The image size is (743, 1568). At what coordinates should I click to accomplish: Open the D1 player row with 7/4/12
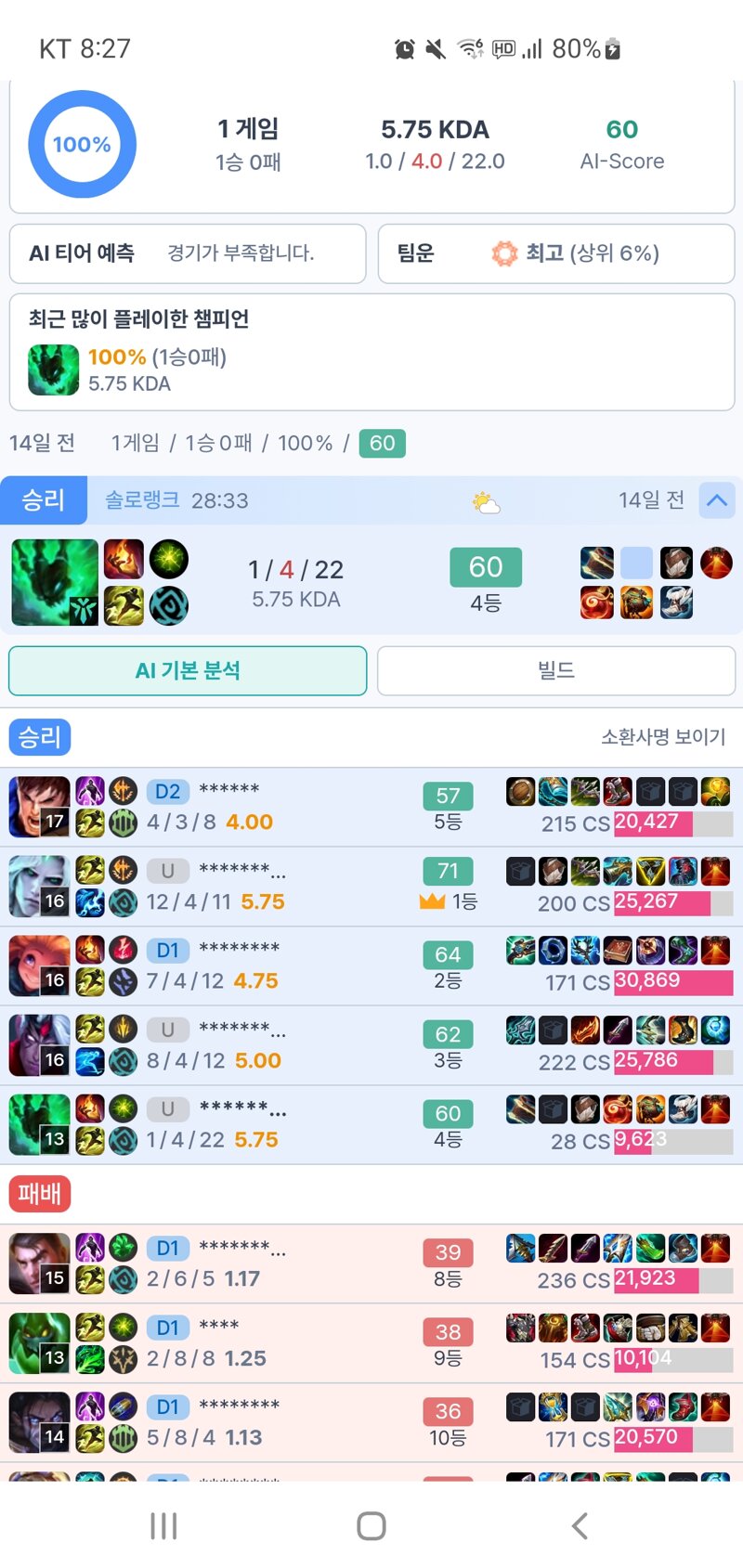click(x=371, y=966)
